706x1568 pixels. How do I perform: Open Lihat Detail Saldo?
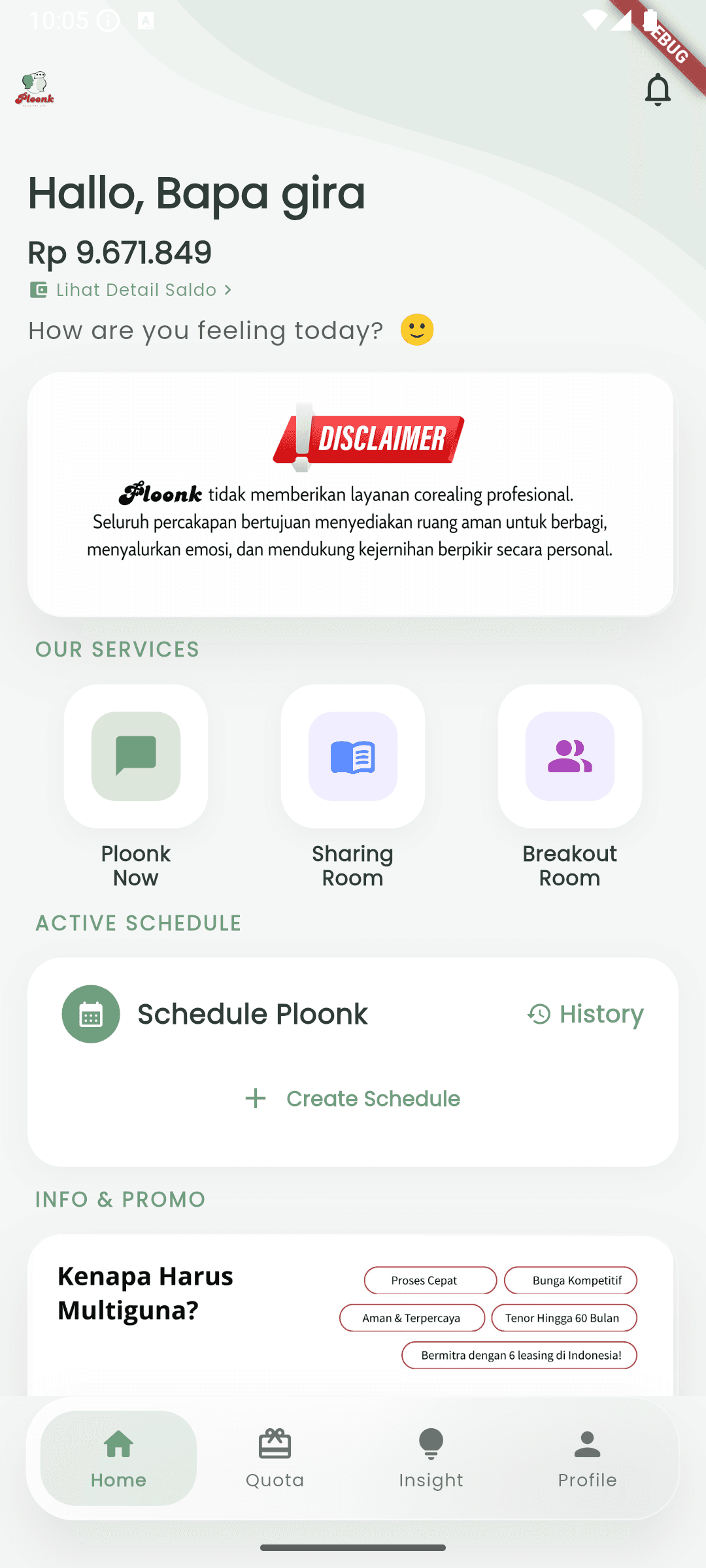pos(135,289)
